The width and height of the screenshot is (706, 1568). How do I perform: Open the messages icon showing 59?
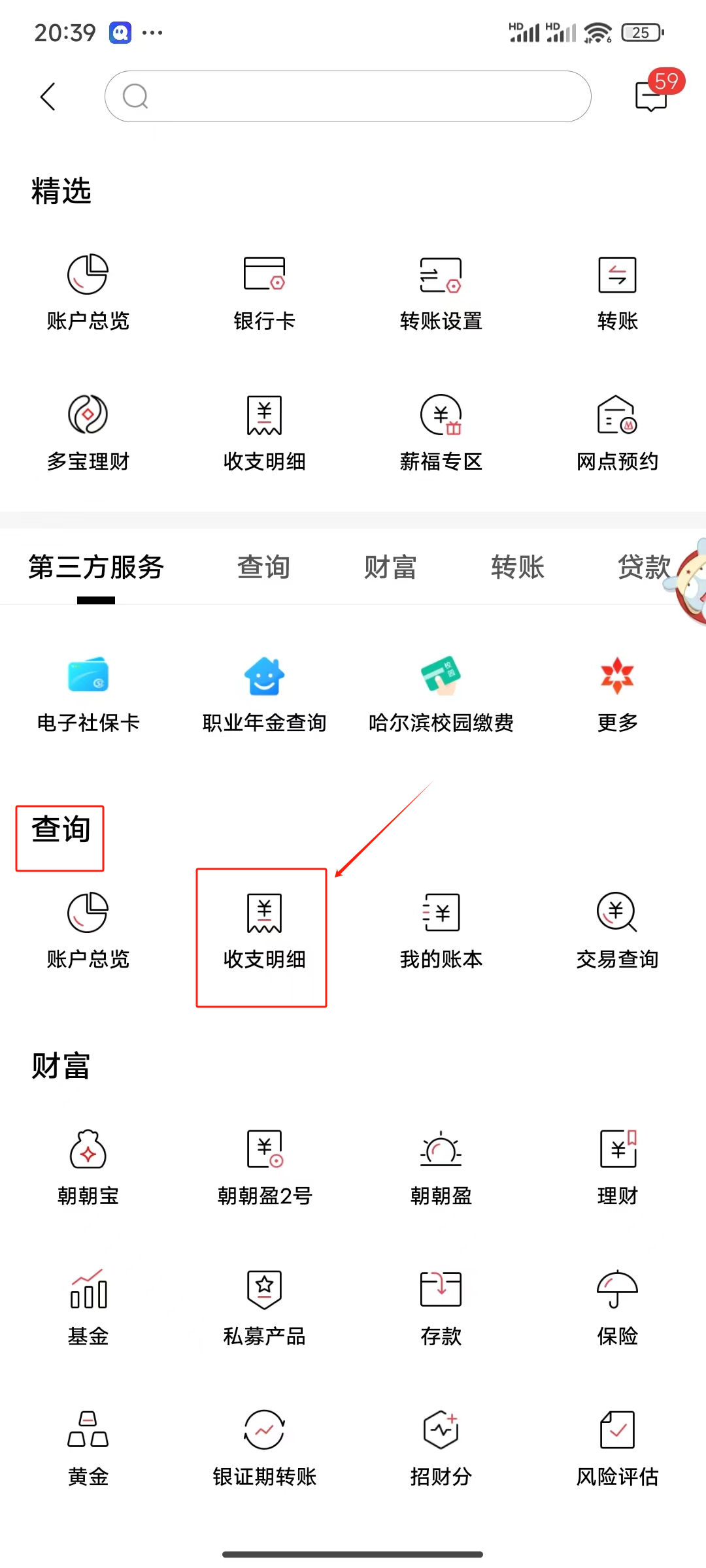pos(652,95)
